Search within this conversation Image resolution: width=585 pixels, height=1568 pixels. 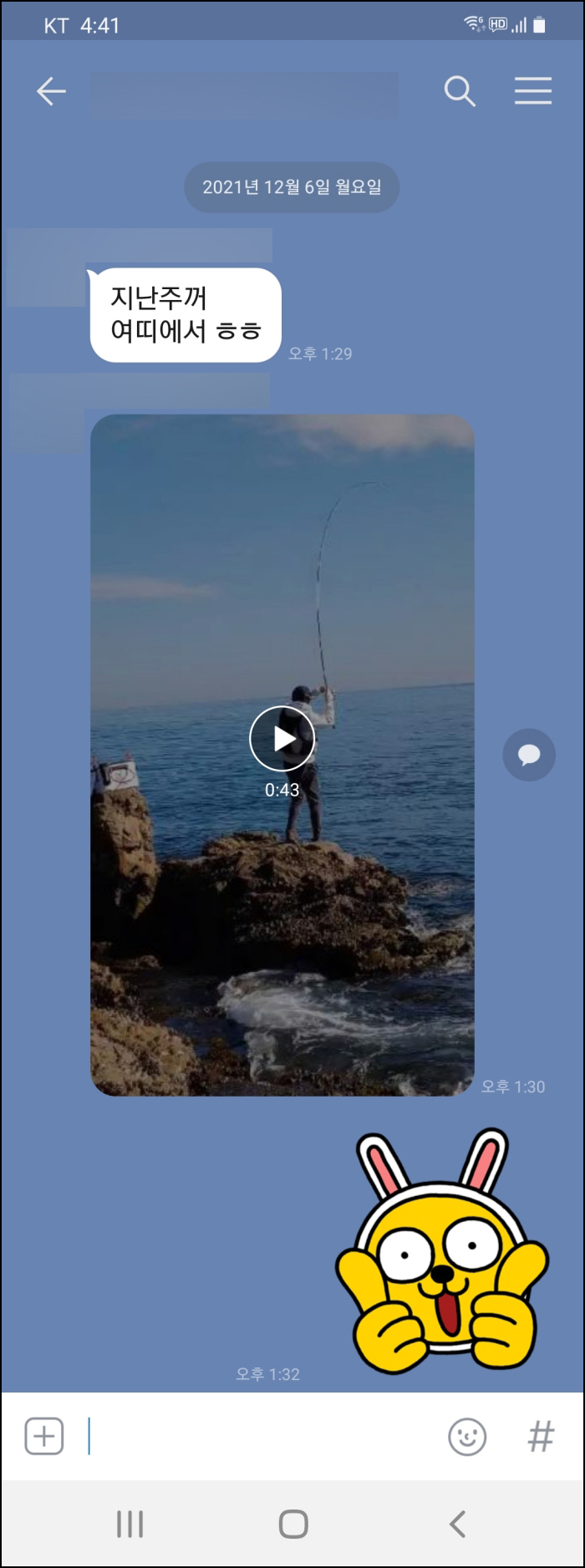[x=460, y=91]
